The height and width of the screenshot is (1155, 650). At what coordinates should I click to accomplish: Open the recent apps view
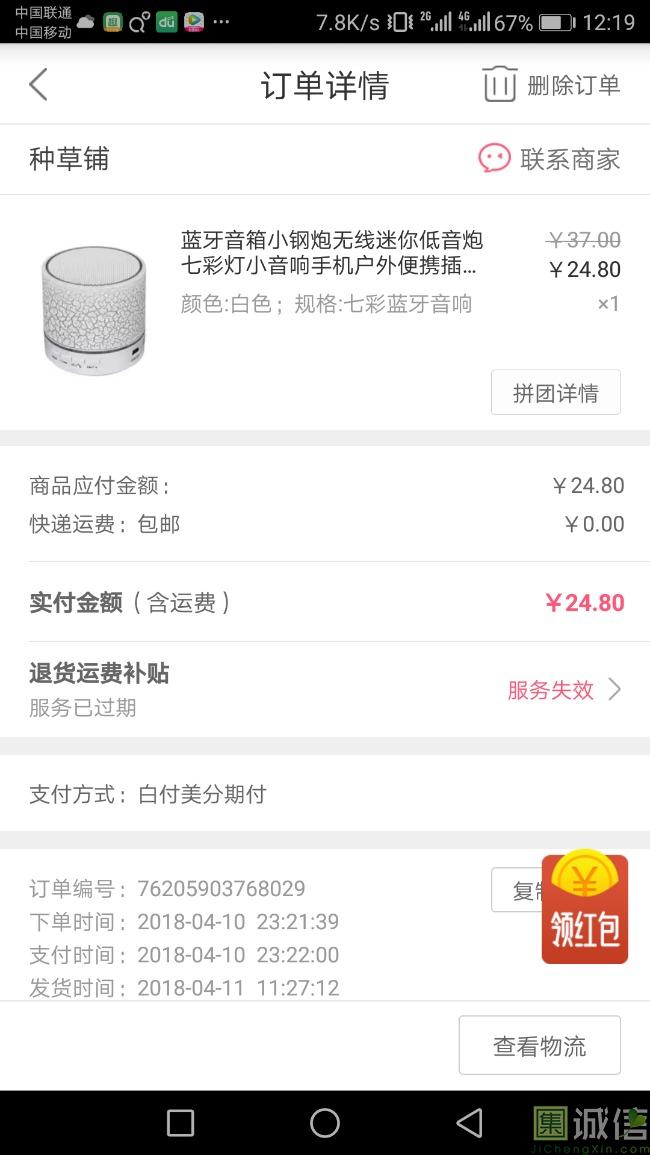[180, 1123]
